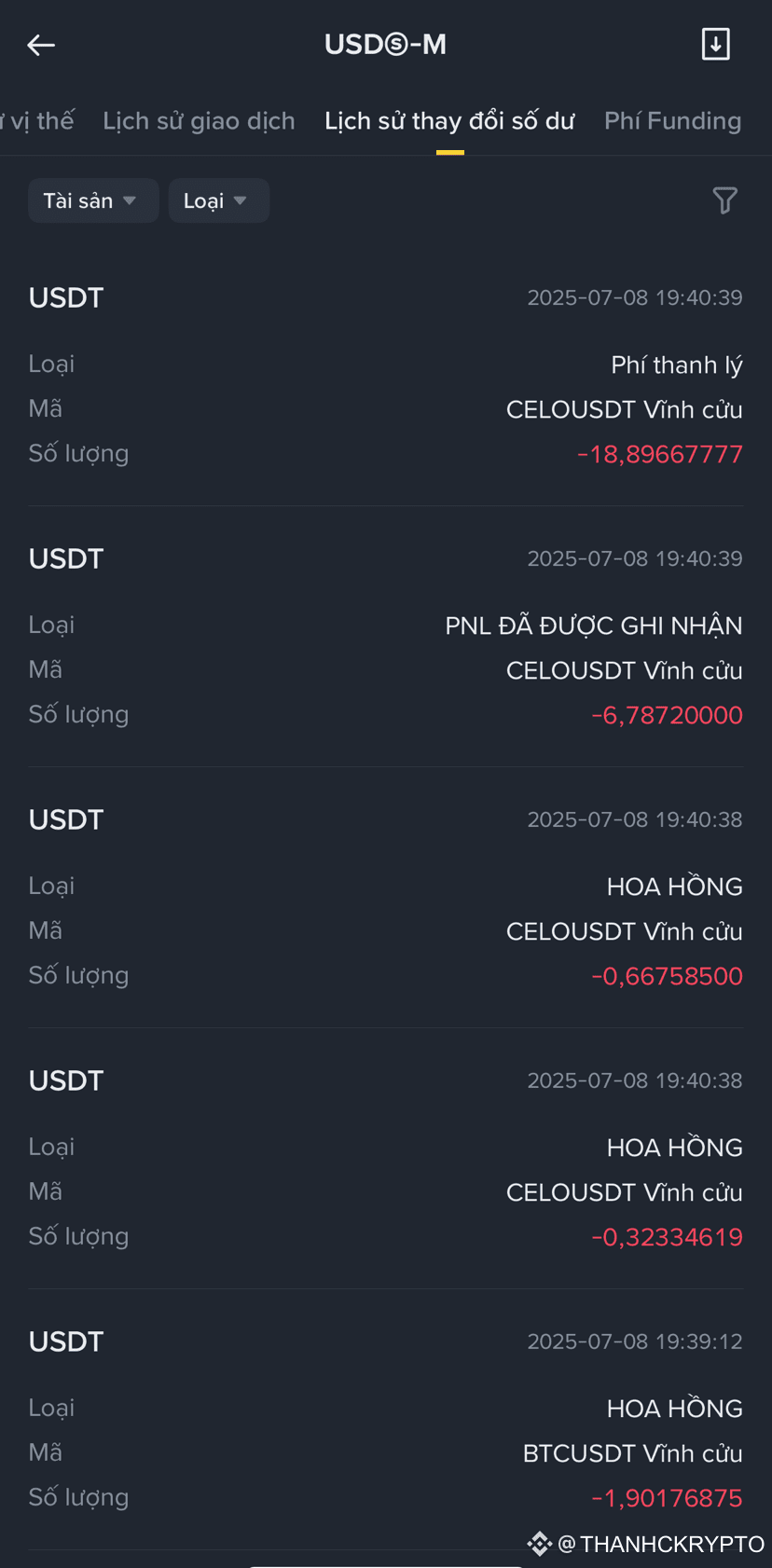Switch to the partially visible vị thế tab
772x1568 pixels.
37,121
